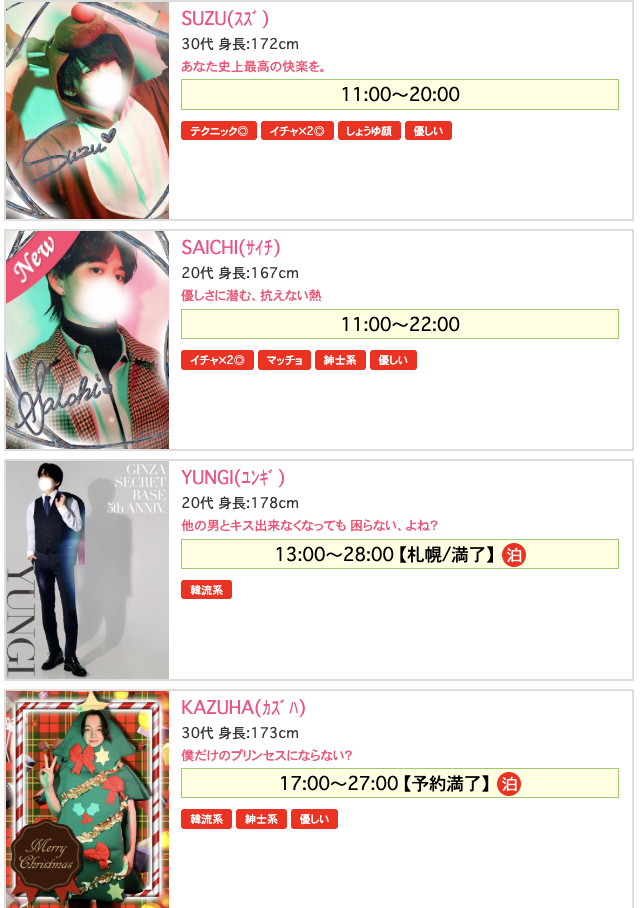
Task: Tap the 韓流系 tag on YUNGI's card
Action: point(206,590)
